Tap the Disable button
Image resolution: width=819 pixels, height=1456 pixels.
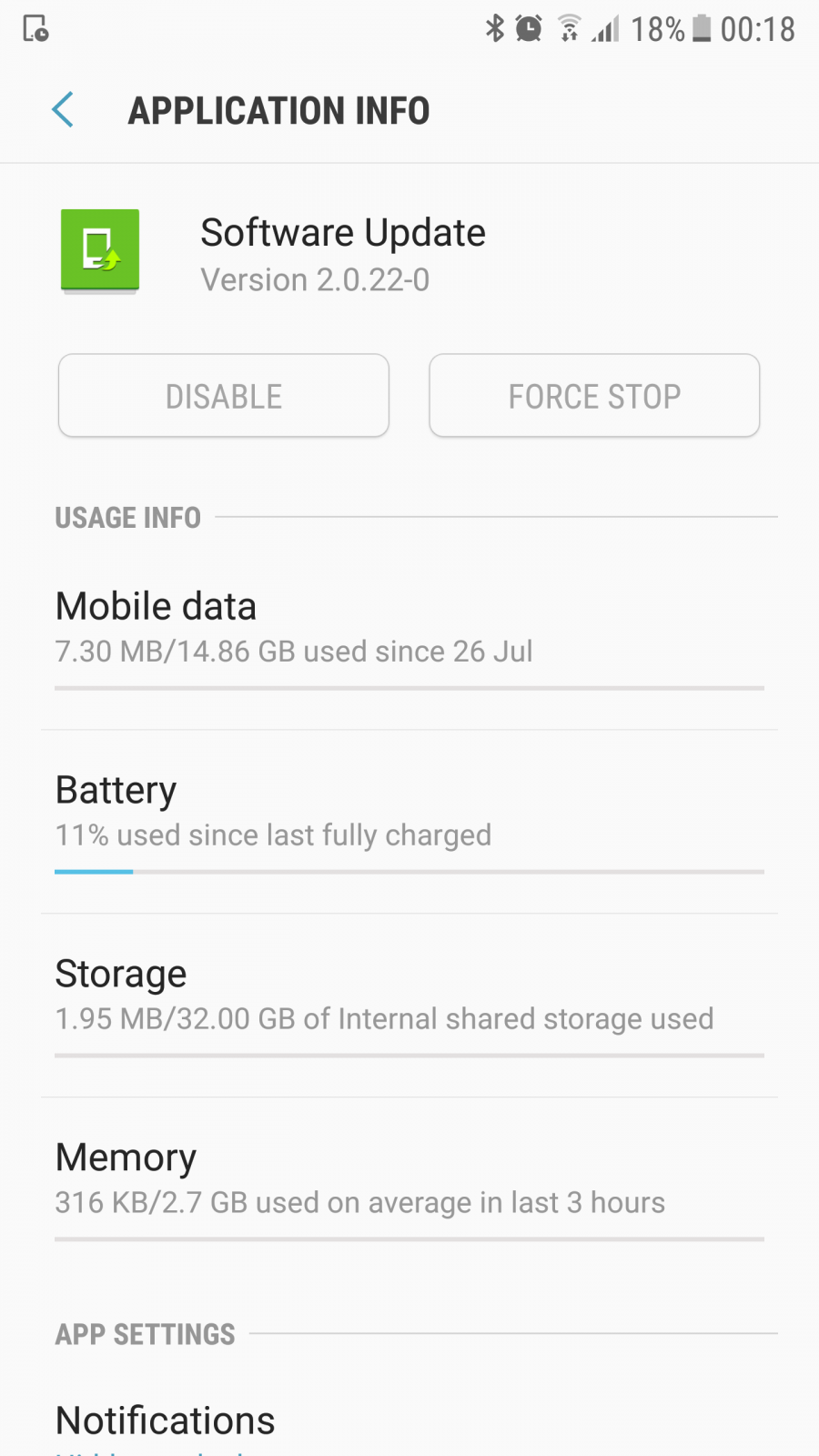[224, 396]
